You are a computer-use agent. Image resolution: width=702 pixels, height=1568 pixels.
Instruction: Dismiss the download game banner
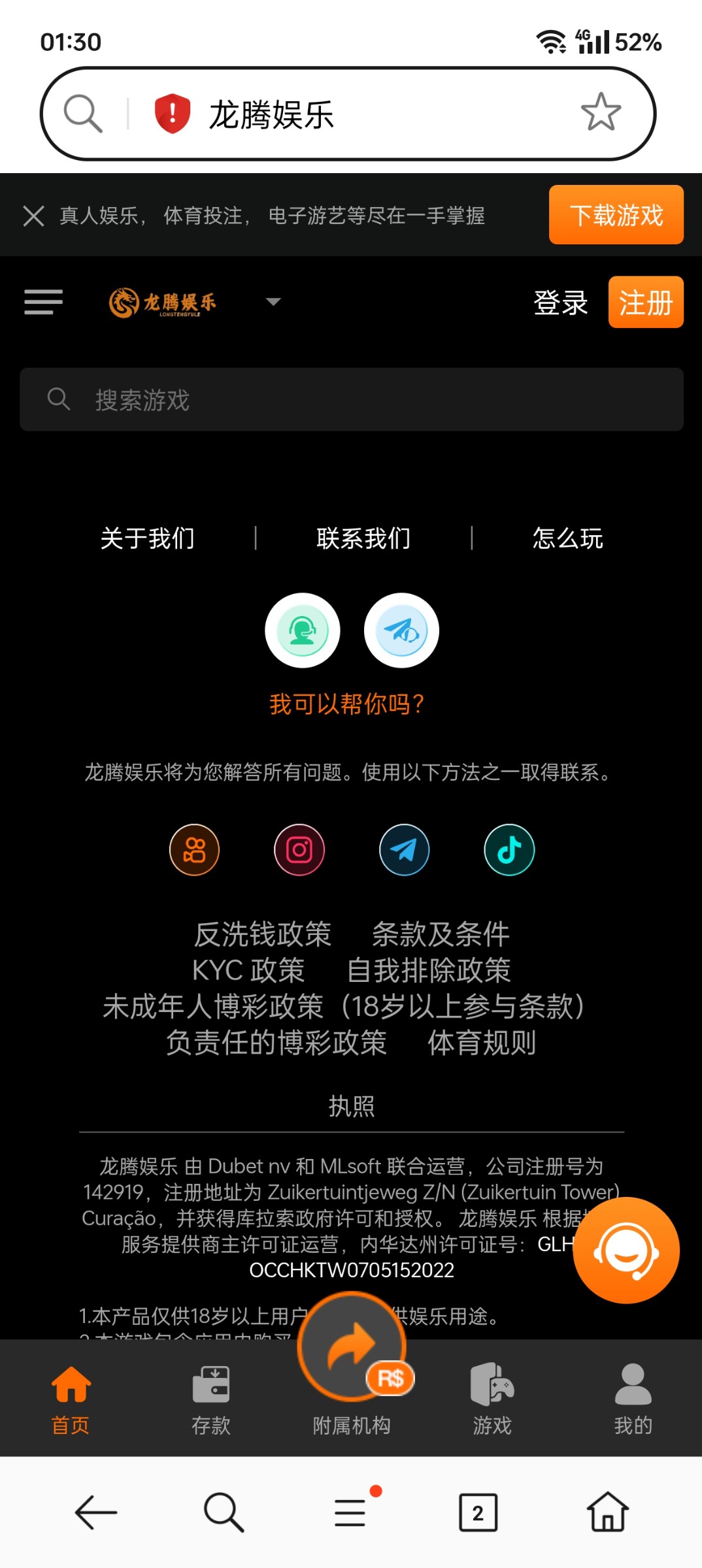[33, 216]
